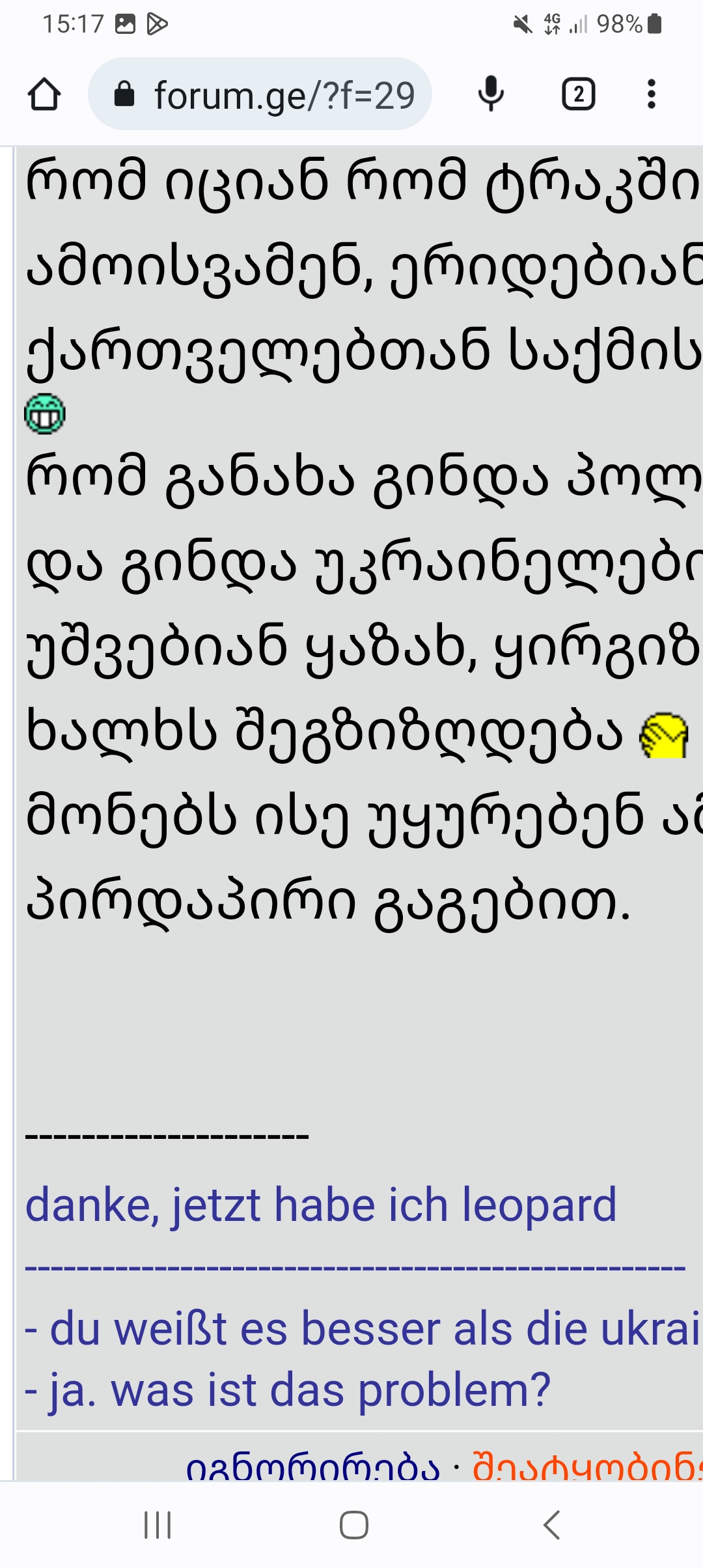Tap the browser home icon
703x1568 pixels.
44,94
